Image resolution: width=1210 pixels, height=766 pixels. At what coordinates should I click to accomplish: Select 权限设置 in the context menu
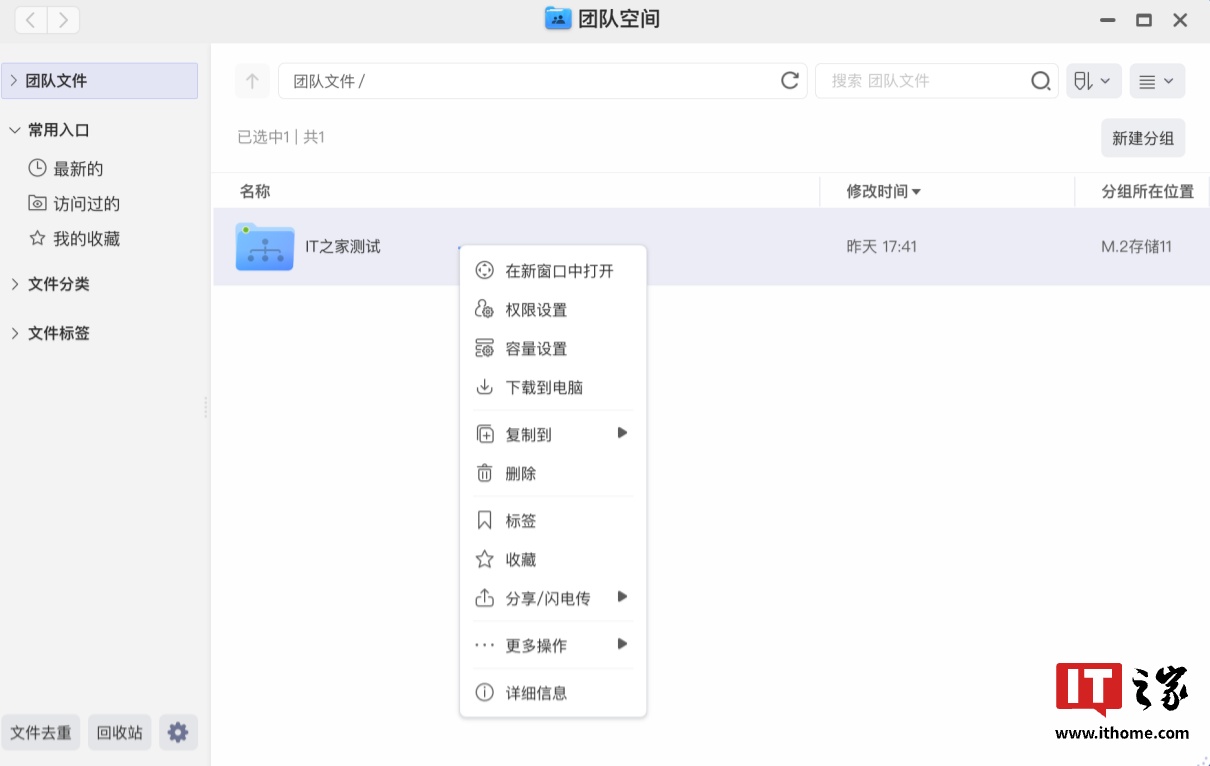coord(536,310)
